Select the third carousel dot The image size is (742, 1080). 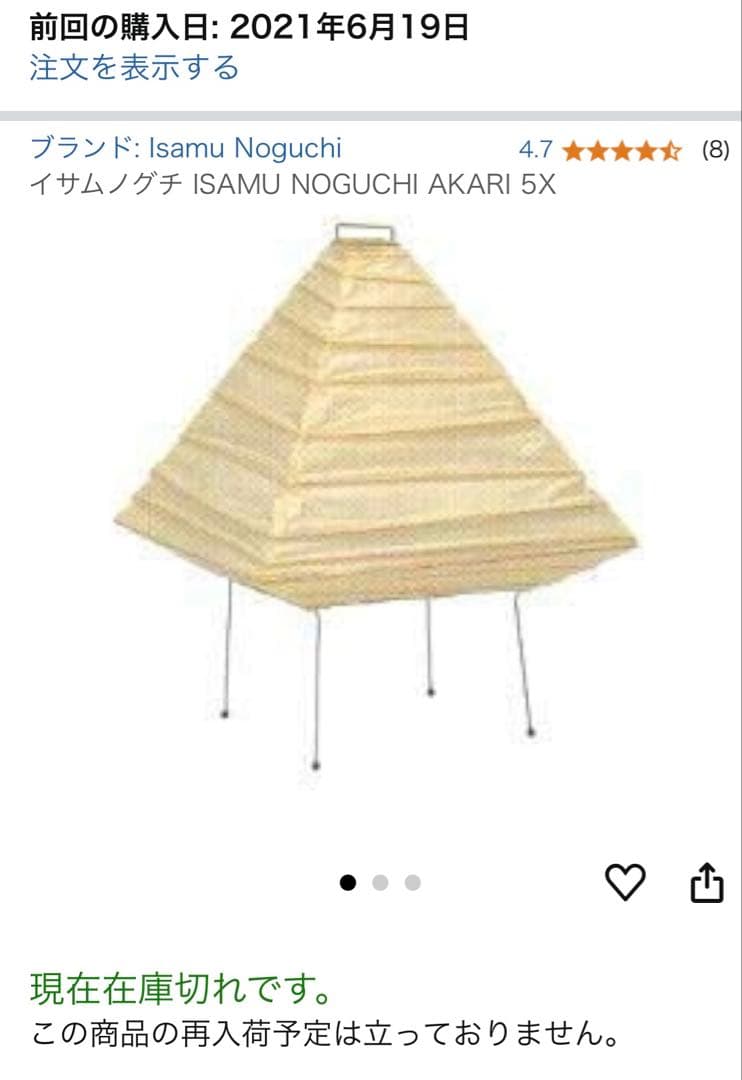[410, 884]
